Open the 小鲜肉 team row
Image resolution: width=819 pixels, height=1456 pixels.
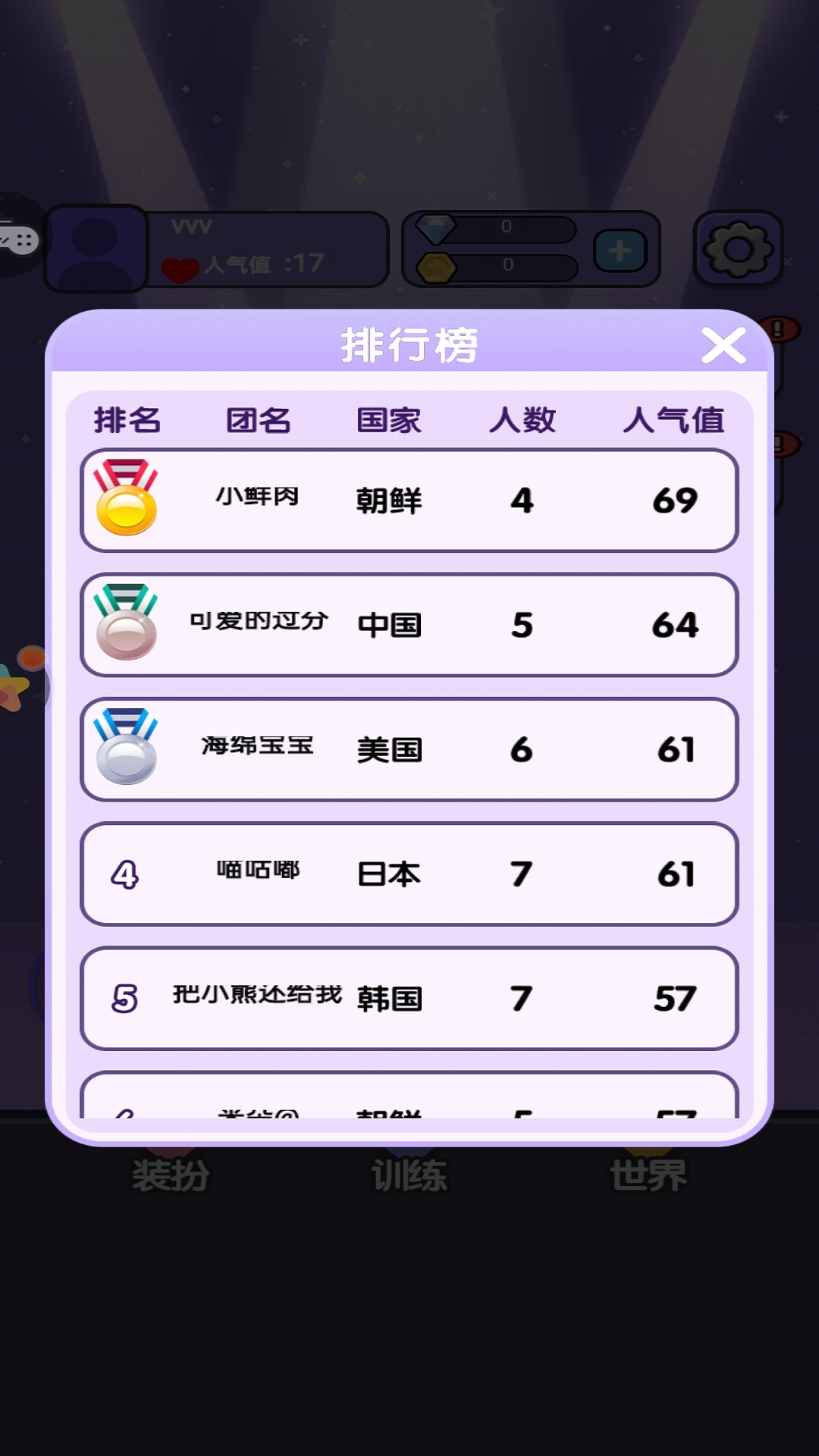click(409, 500)
